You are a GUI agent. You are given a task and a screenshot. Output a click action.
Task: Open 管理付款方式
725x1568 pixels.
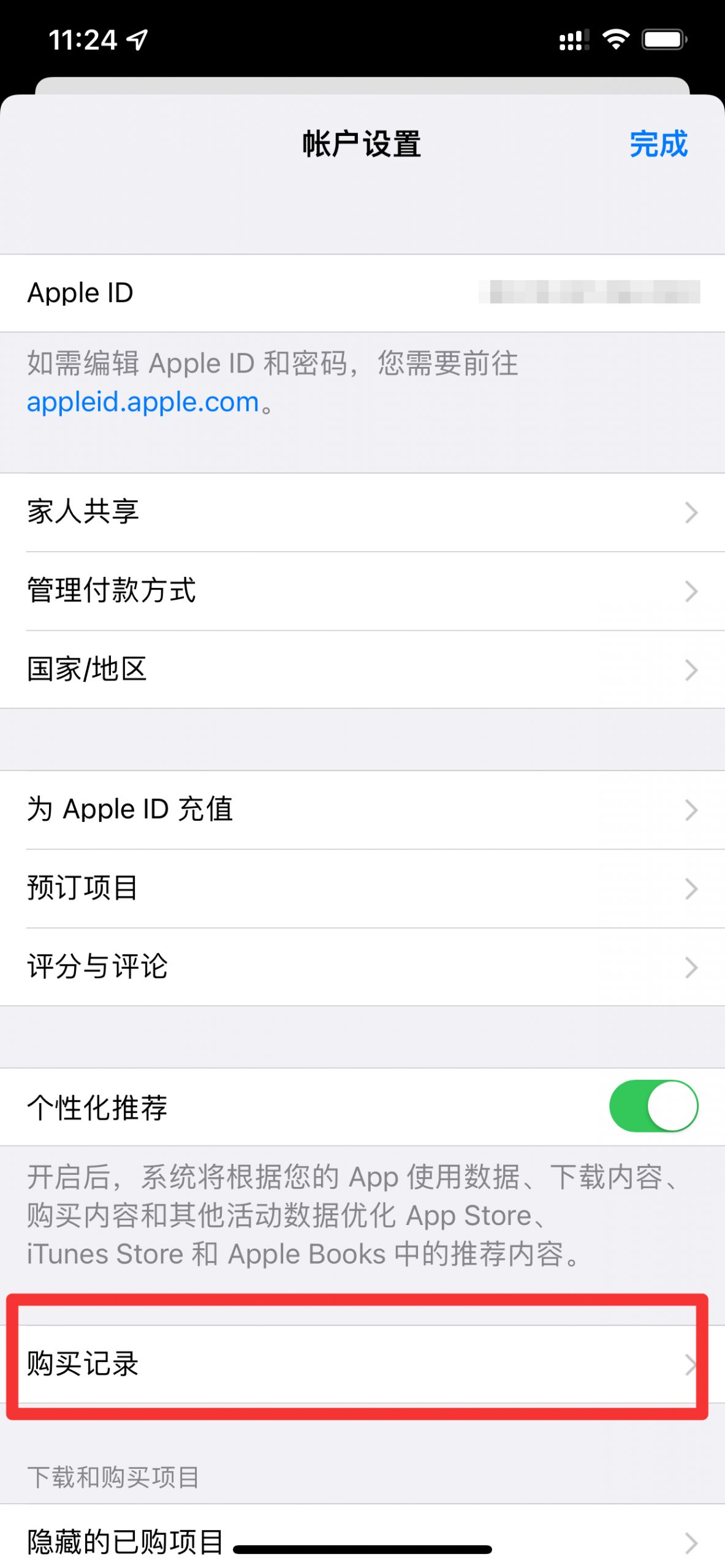(x=362, y=591)
